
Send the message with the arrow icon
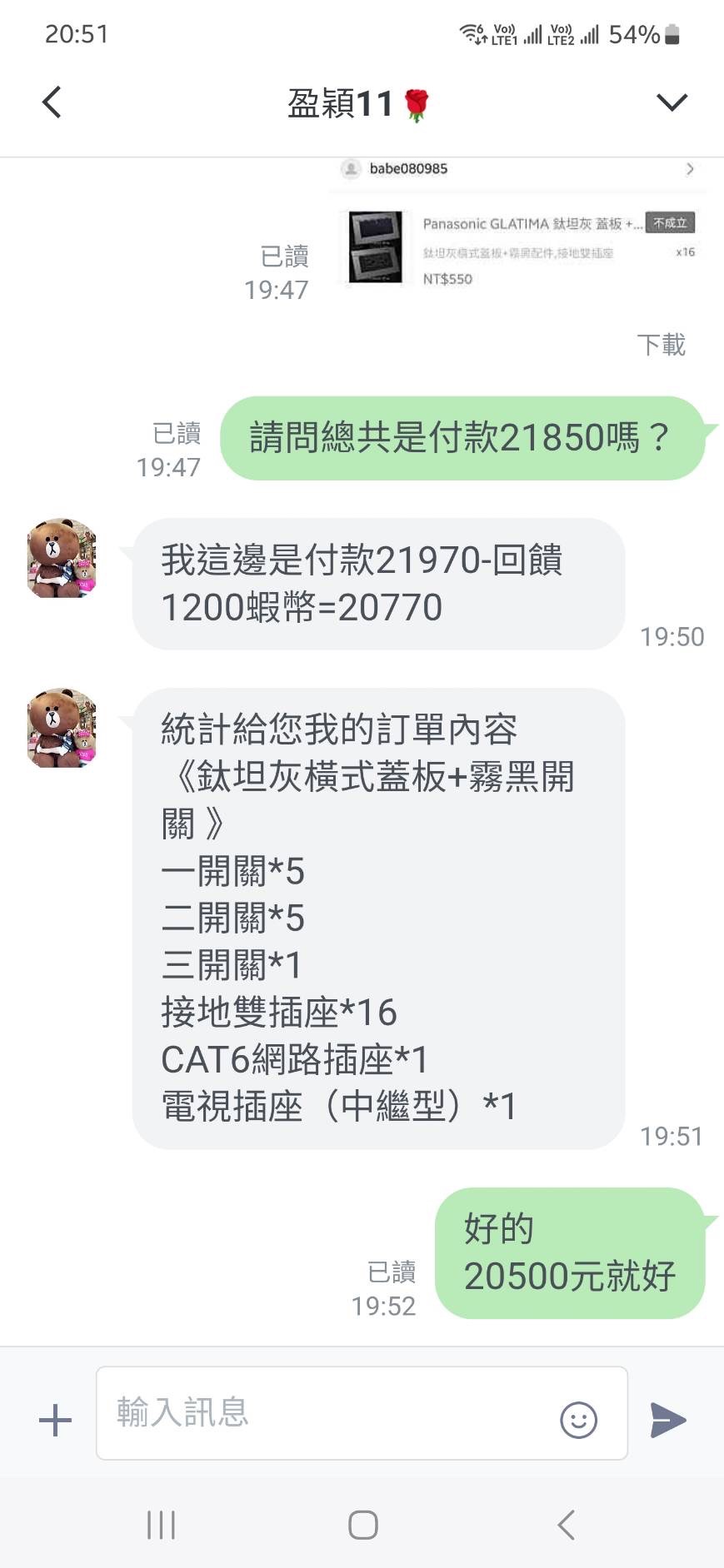(x=668, y=1420)
